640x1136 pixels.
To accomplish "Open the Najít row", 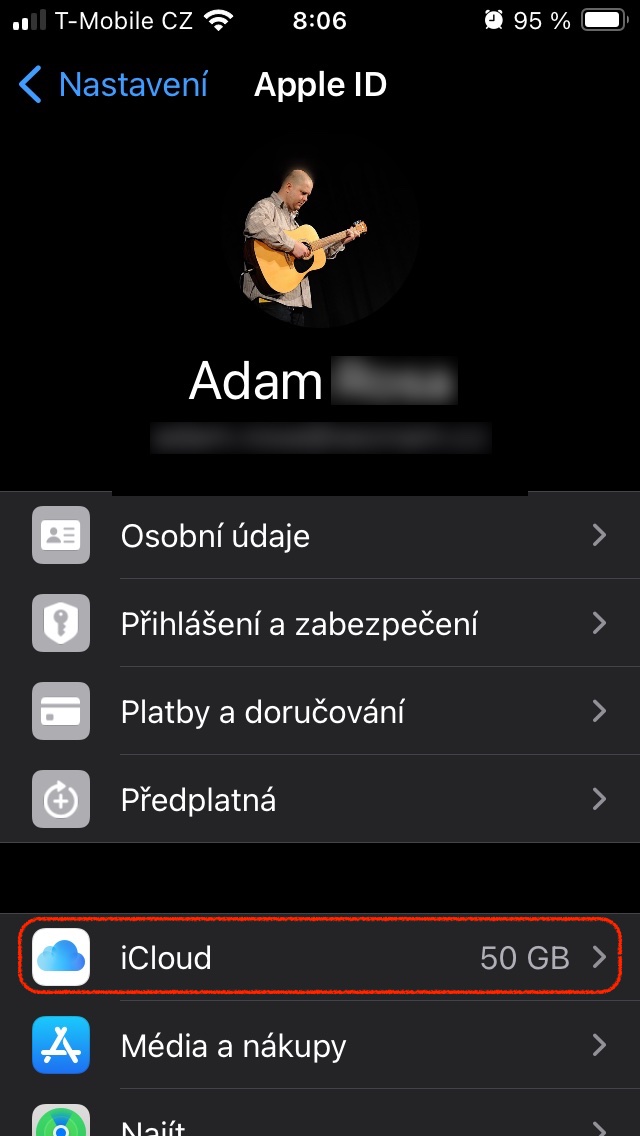I will pos(320,1122).
